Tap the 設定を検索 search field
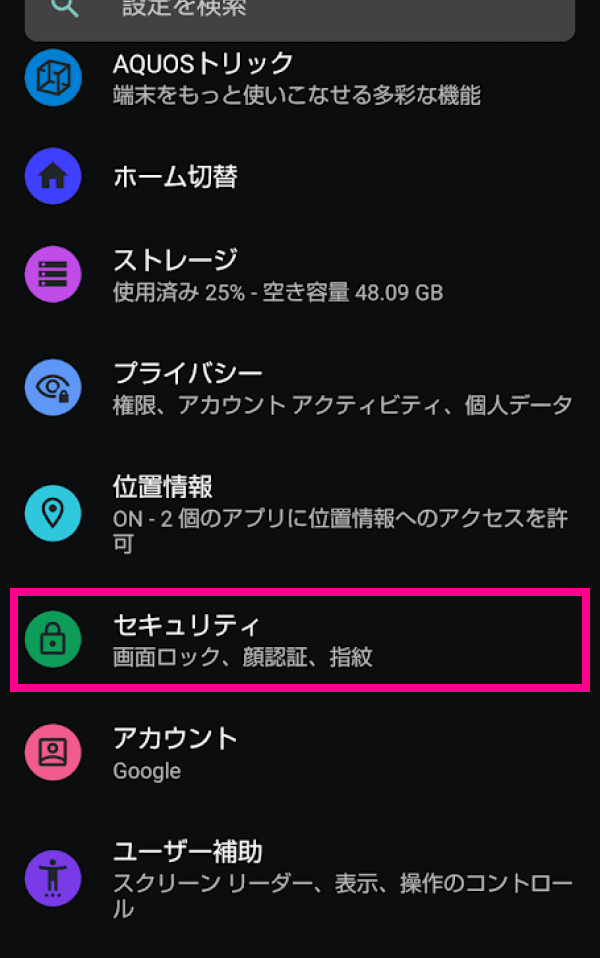Viewport: 600px width, 958px height. pyautogui.click(x=300, y=14)
